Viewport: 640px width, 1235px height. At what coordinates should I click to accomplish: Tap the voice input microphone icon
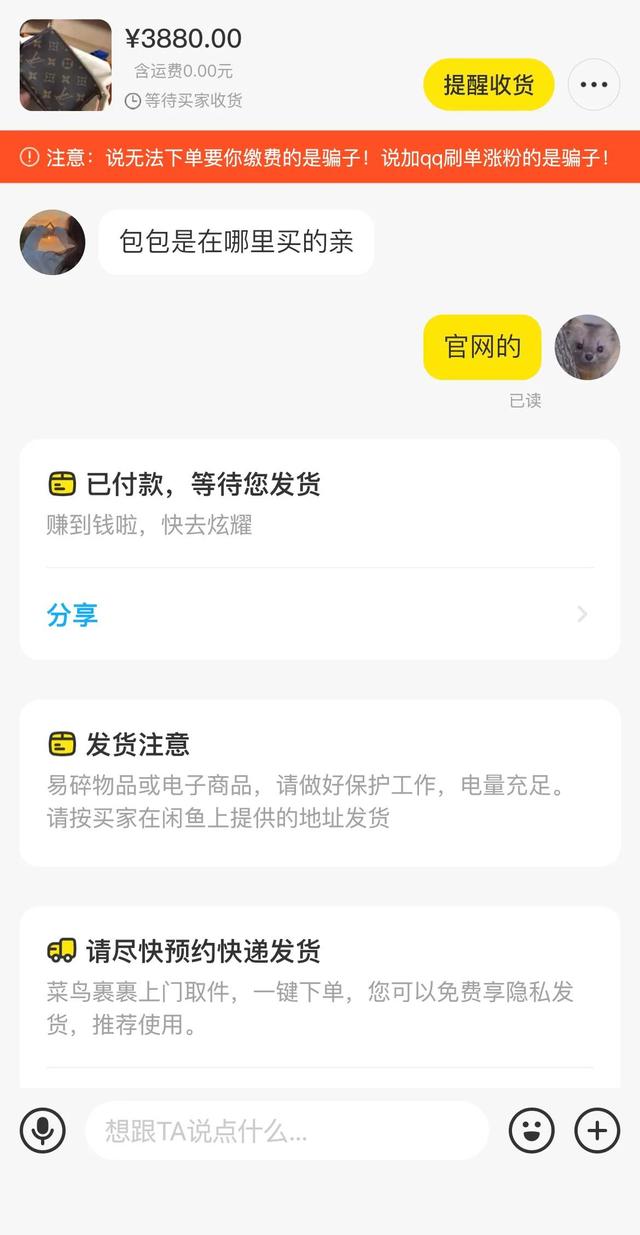[x=43, y=1131]
